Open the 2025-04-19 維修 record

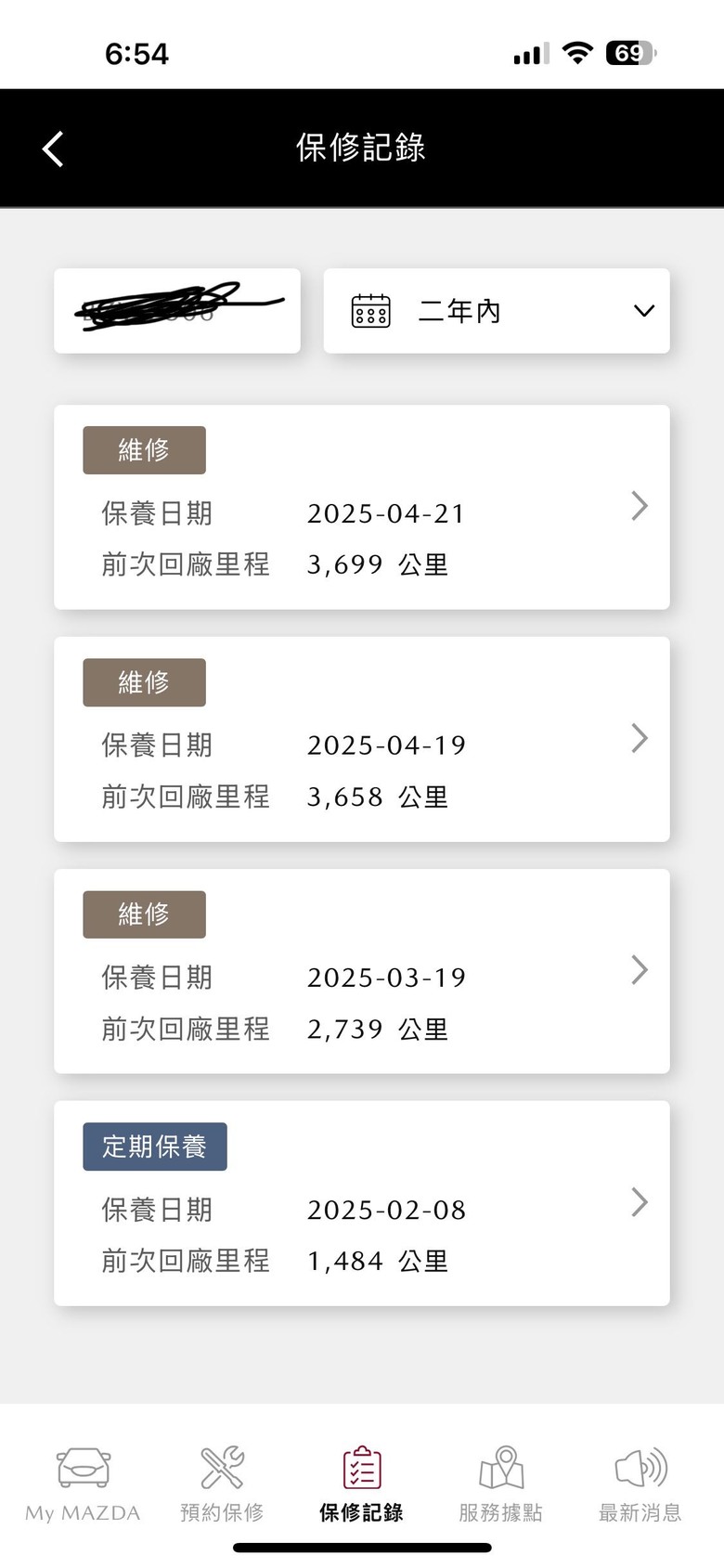pyautogui.click(x=362, y=739)
